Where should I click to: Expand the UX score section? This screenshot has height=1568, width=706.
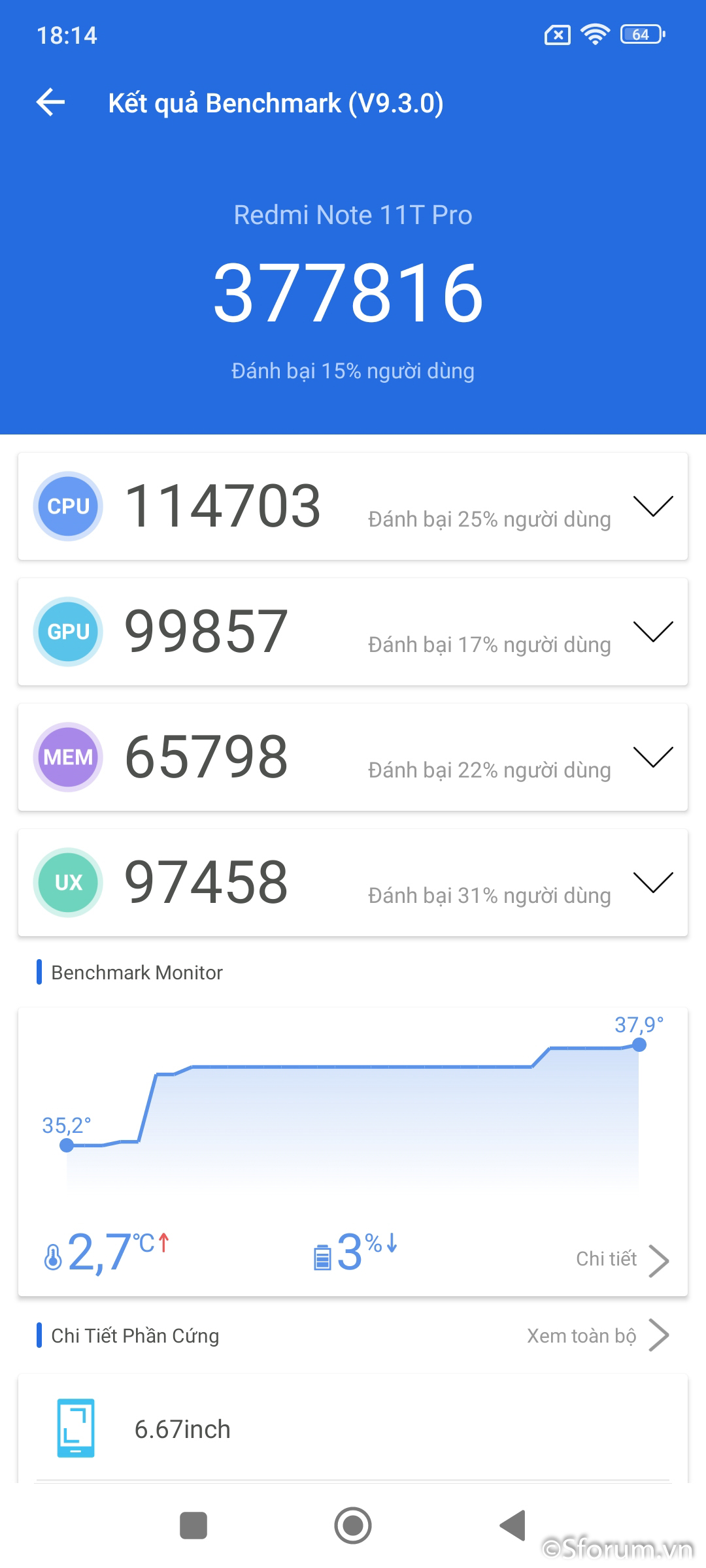(x=653, y=883)
